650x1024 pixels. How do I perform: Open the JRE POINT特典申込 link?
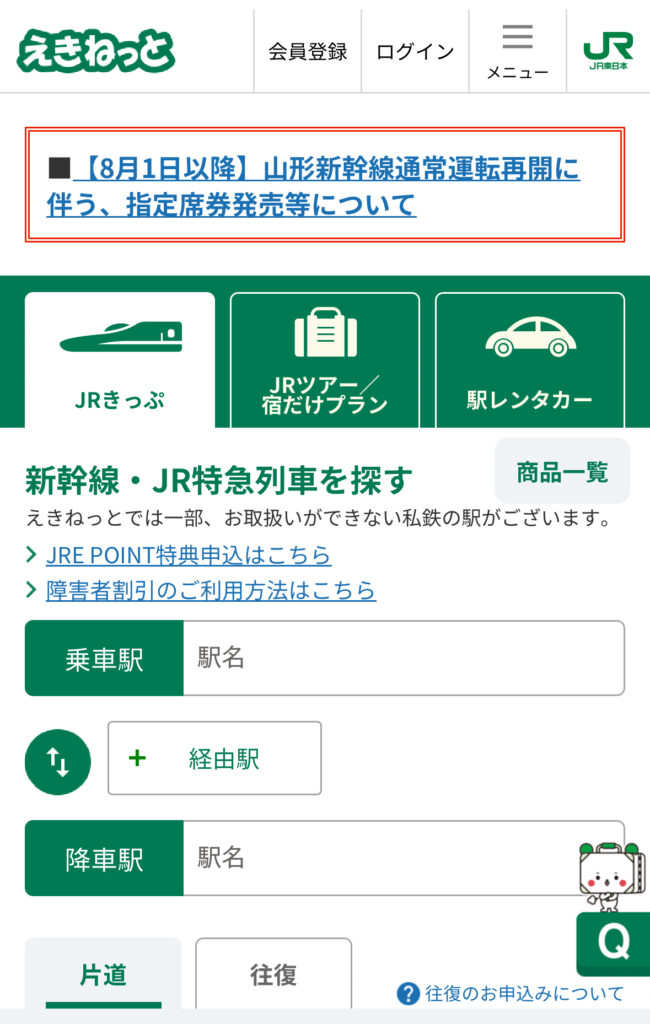188,555
